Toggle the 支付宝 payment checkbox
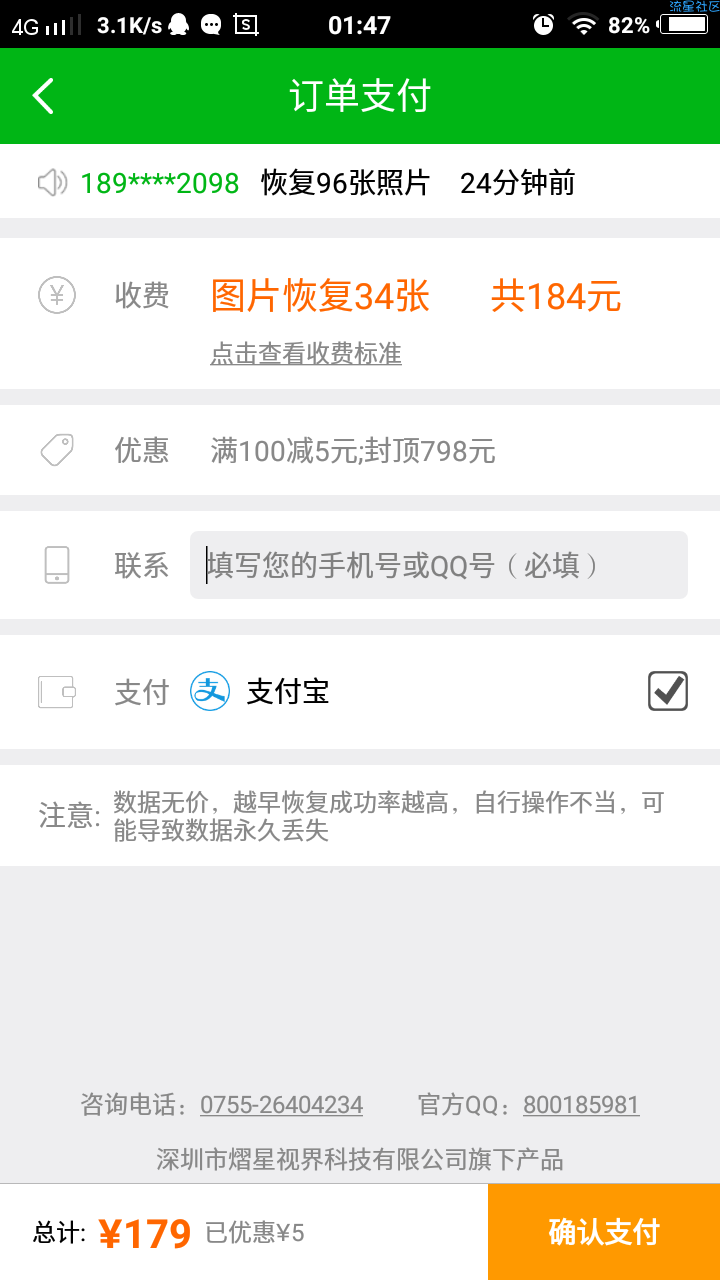 pyautogui.click(x=667, y=691)
